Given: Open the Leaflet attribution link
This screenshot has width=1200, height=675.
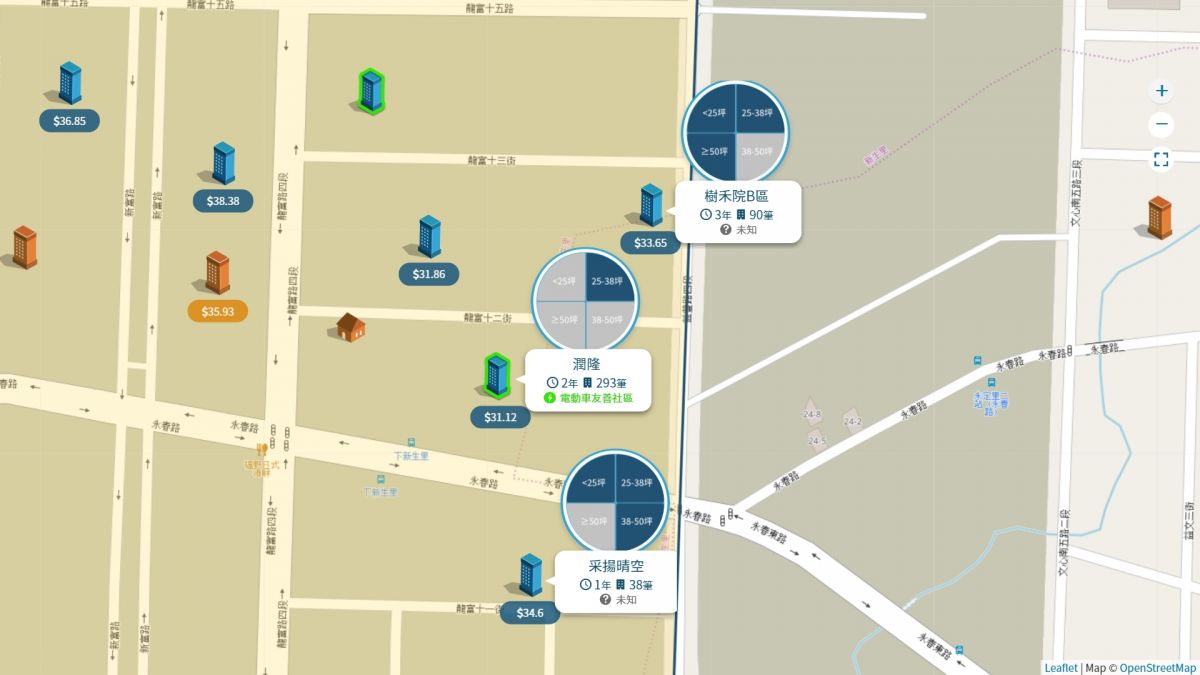Looking at the screenshot, I should click(1061, 668).
